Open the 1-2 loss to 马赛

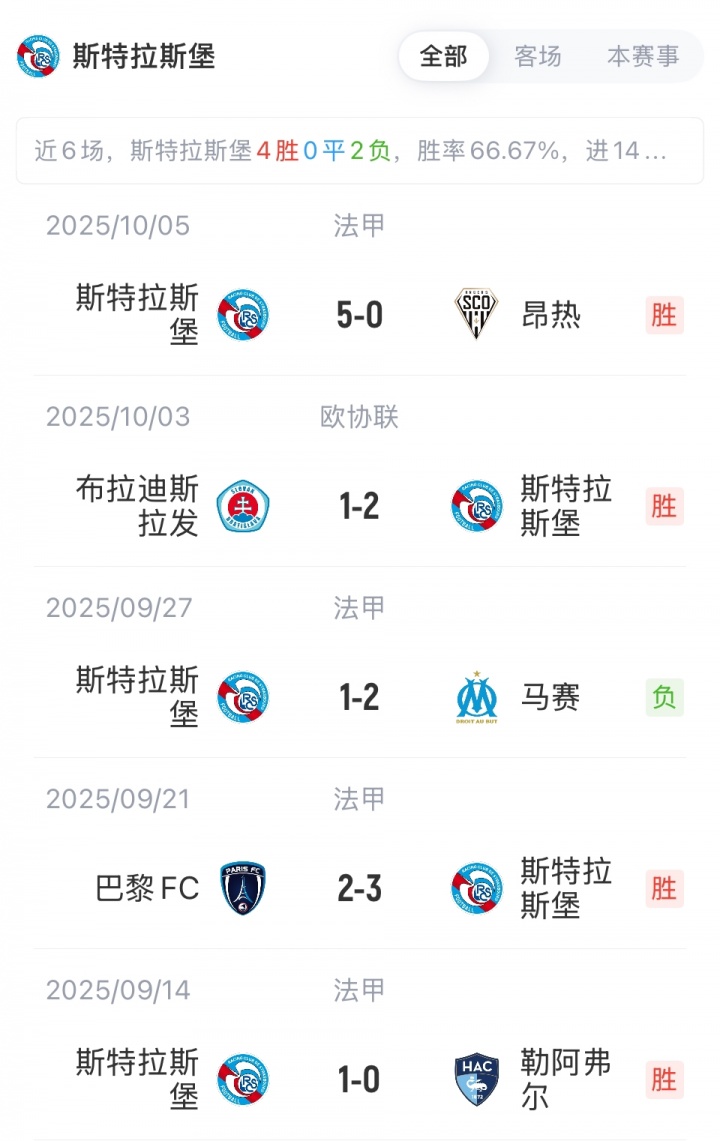click(359, 698)
